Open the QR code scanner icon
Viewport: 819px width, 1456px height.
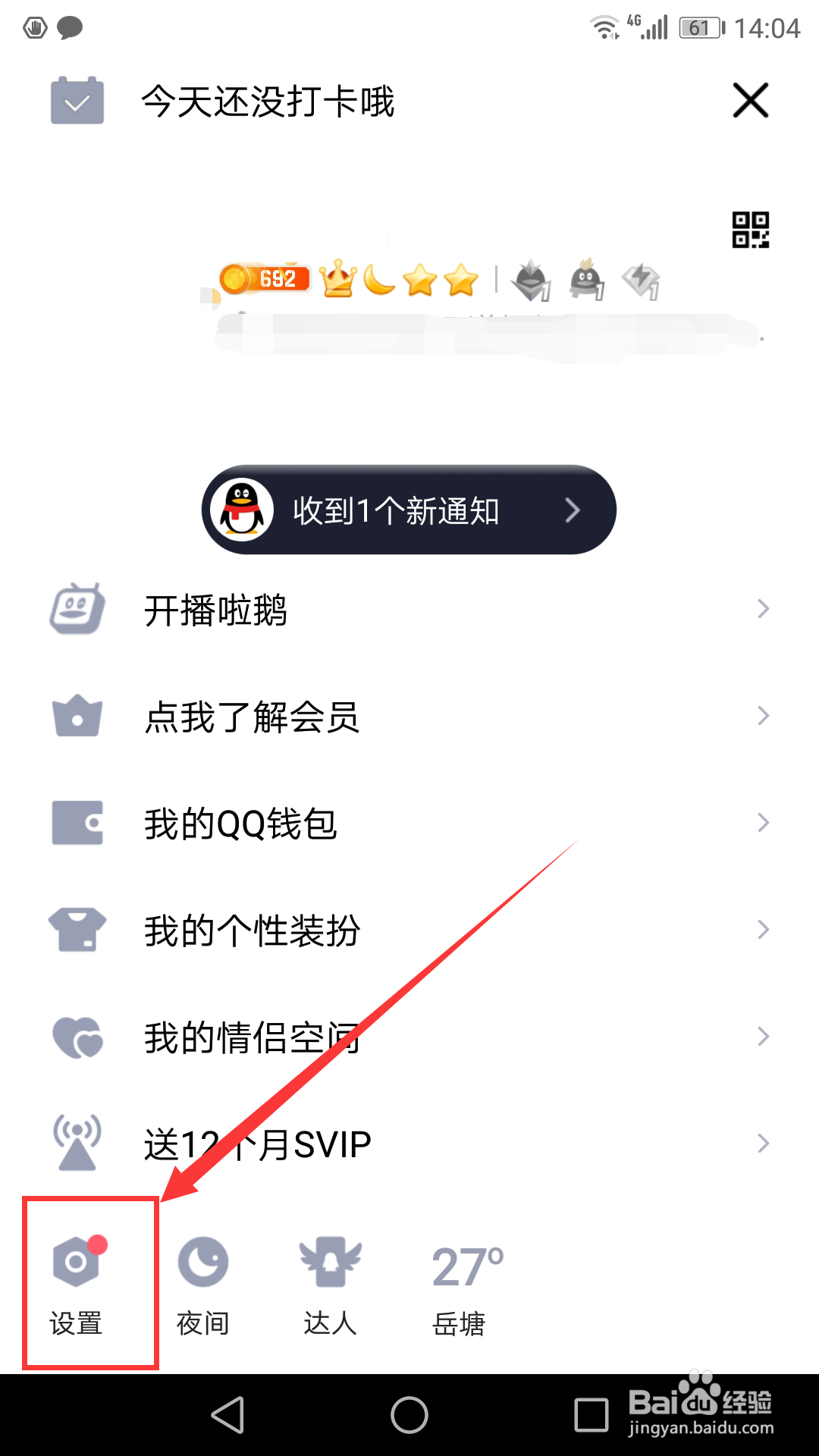click(x=751, y=231)
